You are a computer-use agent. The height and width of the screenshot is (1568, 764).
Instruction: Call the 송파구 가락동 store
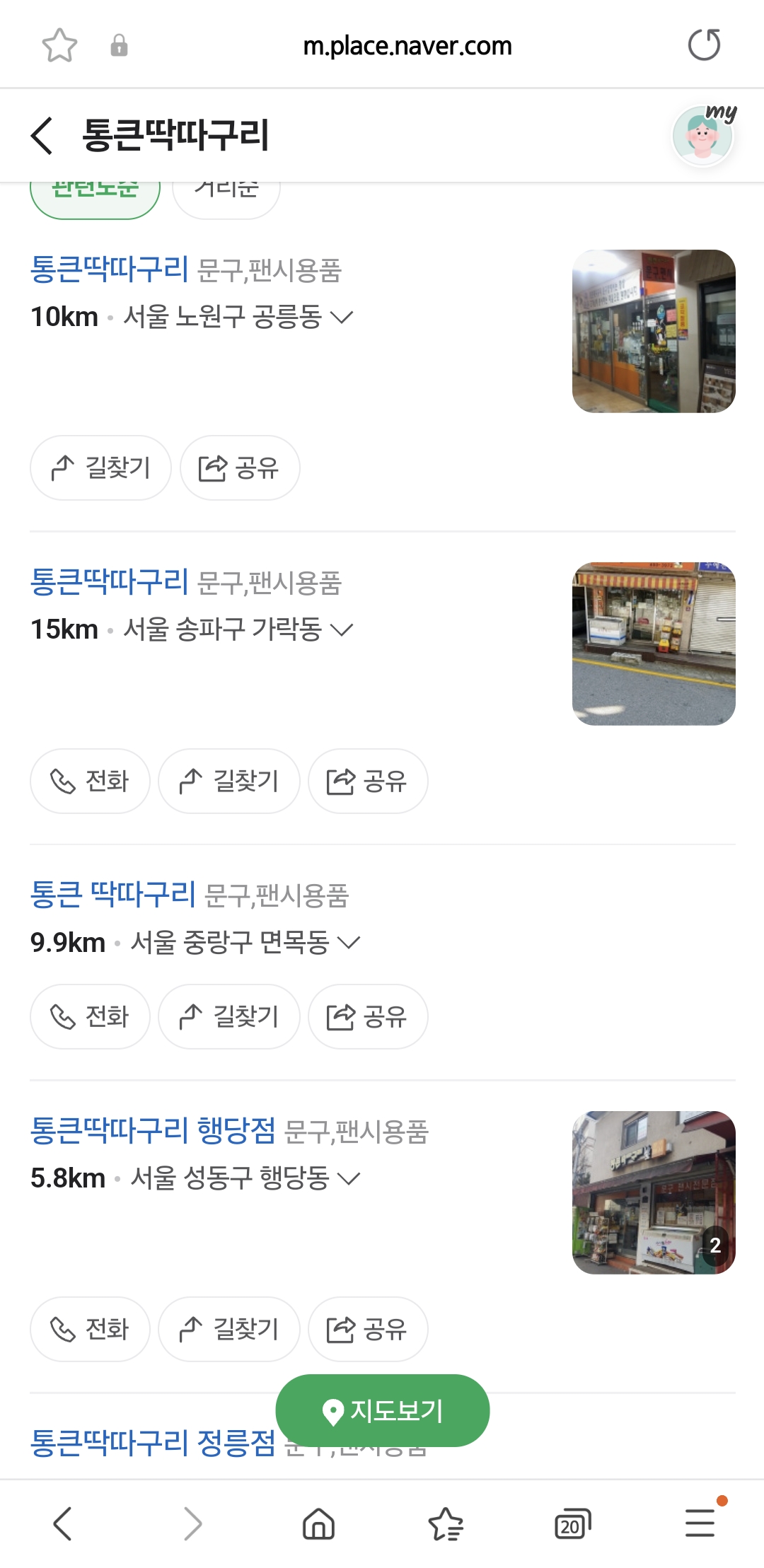90,781
